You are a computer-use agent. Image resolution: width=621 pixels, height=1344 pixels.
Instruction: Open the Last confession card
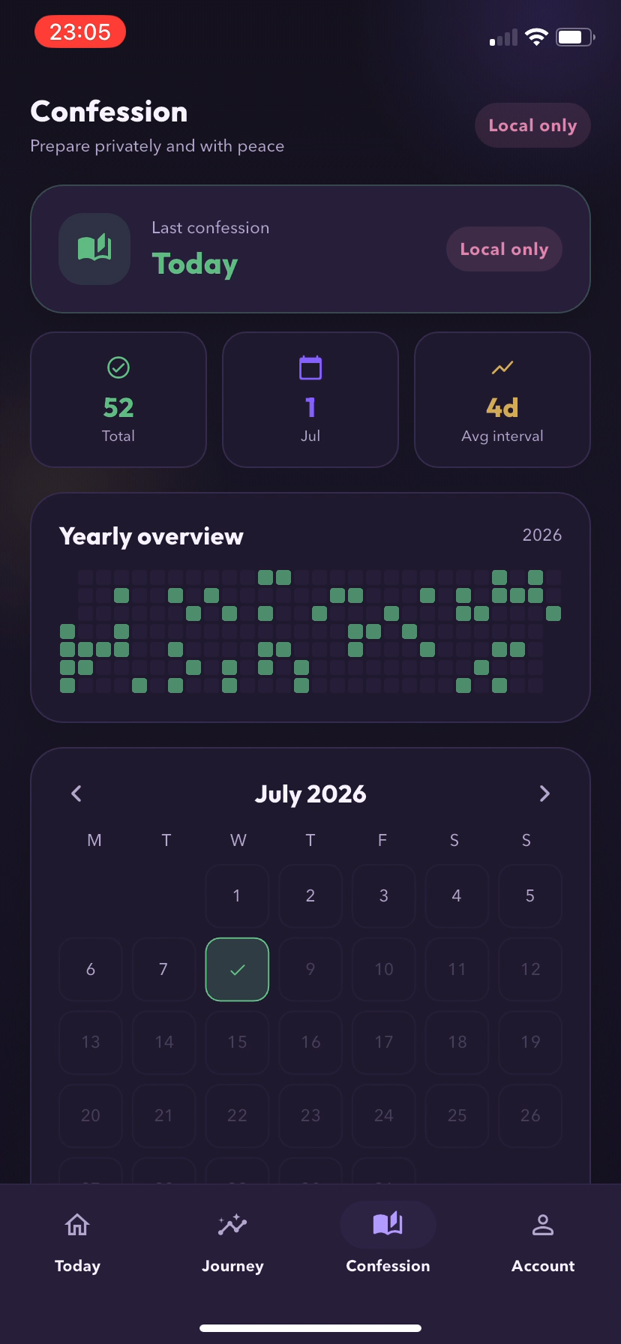310,249
